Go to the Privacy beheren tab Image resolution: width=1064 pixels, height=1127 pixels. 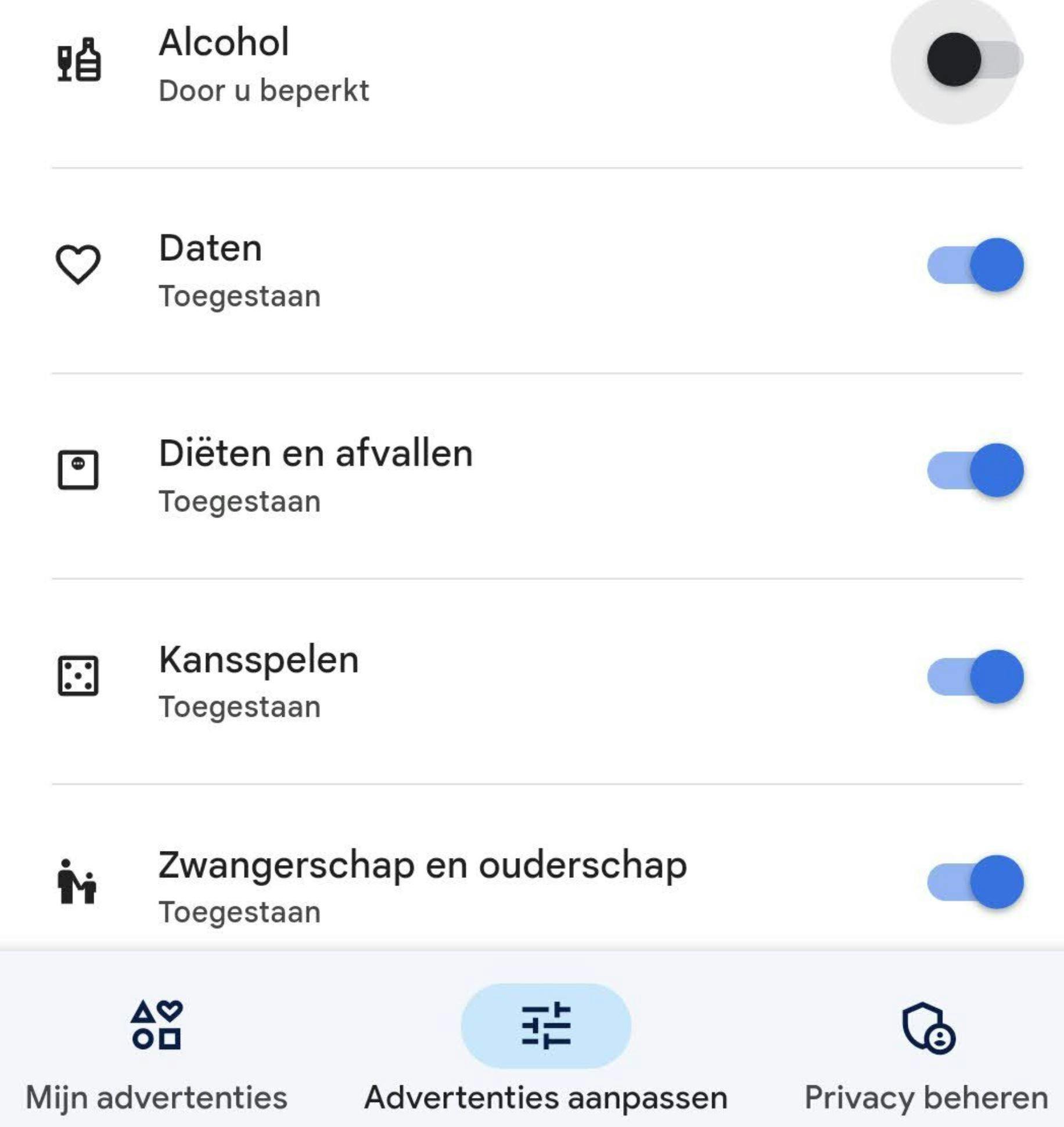tap(926, 1051)
